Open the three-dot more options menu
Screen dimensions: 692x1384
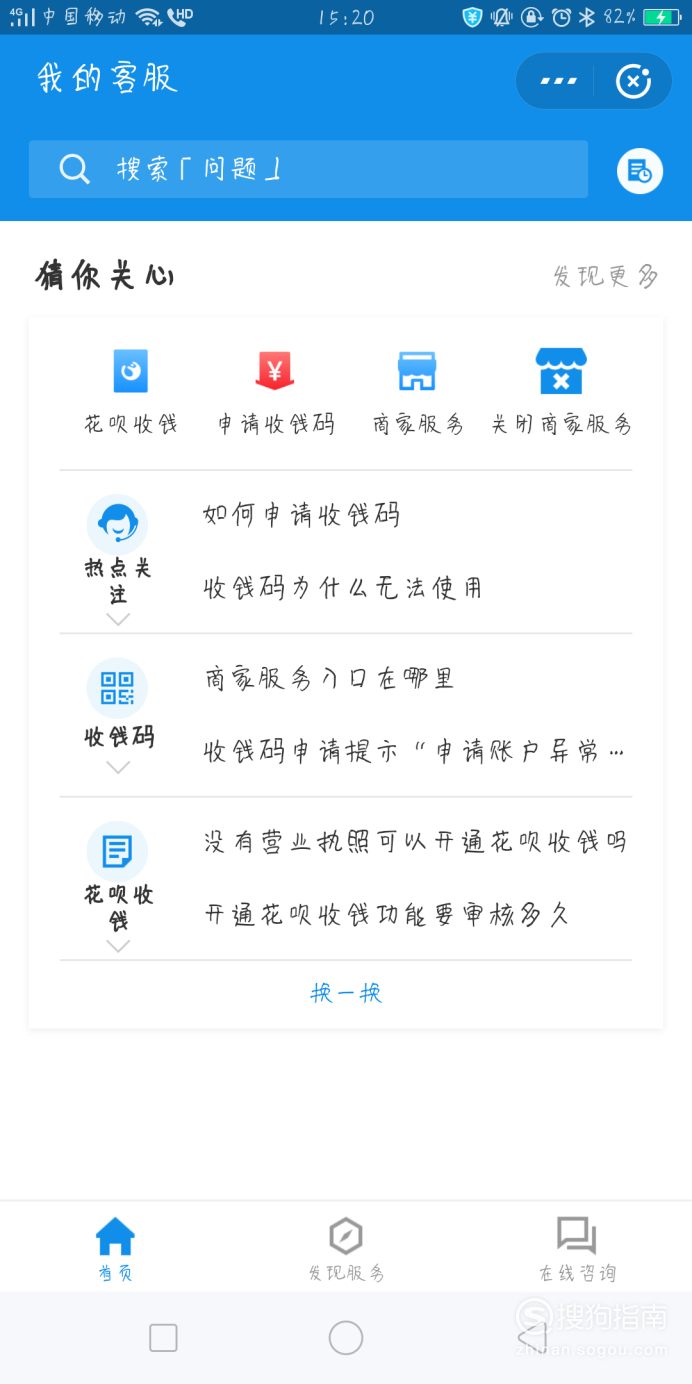558,81
